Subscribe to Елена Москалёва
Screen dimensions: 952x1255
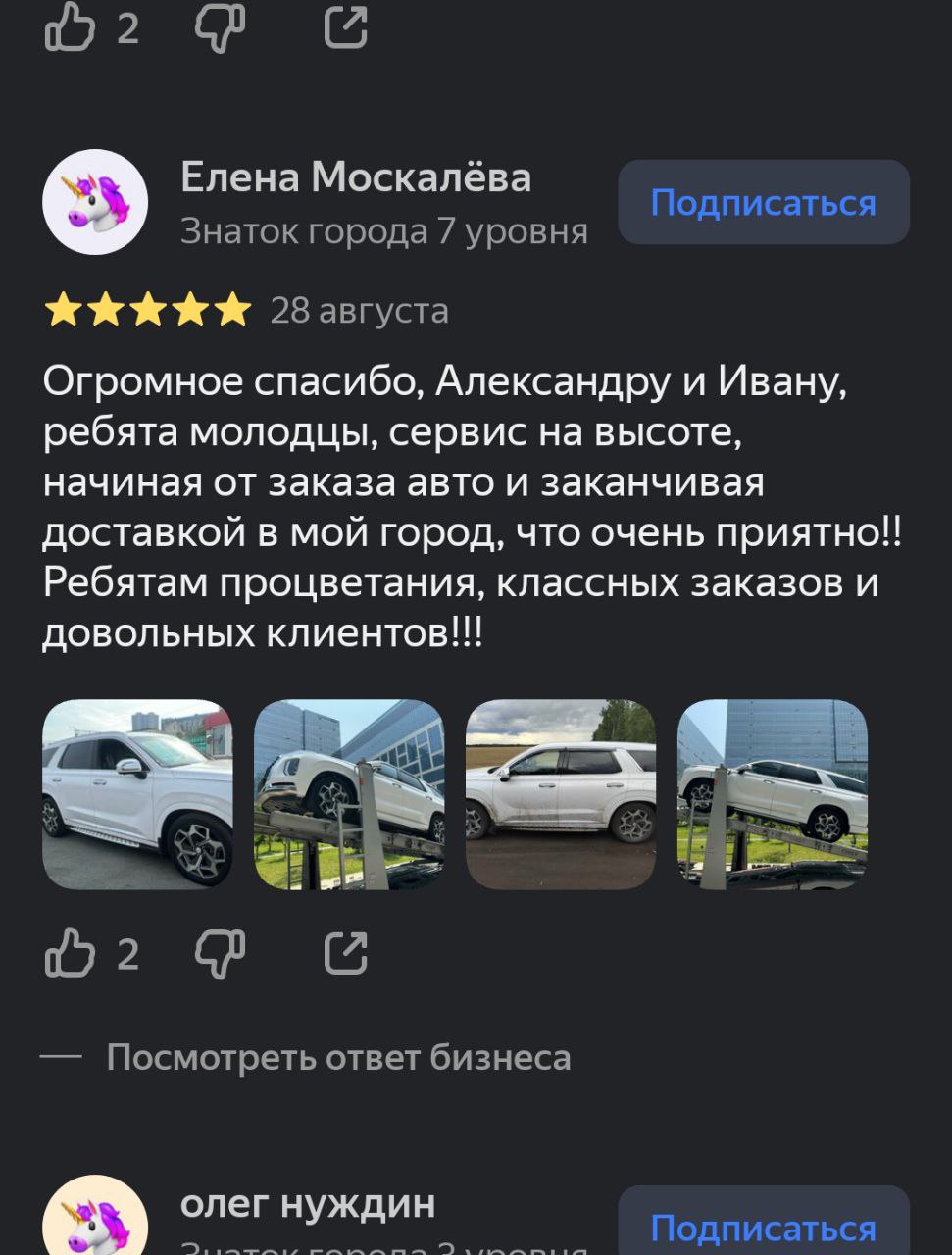click(x=763, y=203)
